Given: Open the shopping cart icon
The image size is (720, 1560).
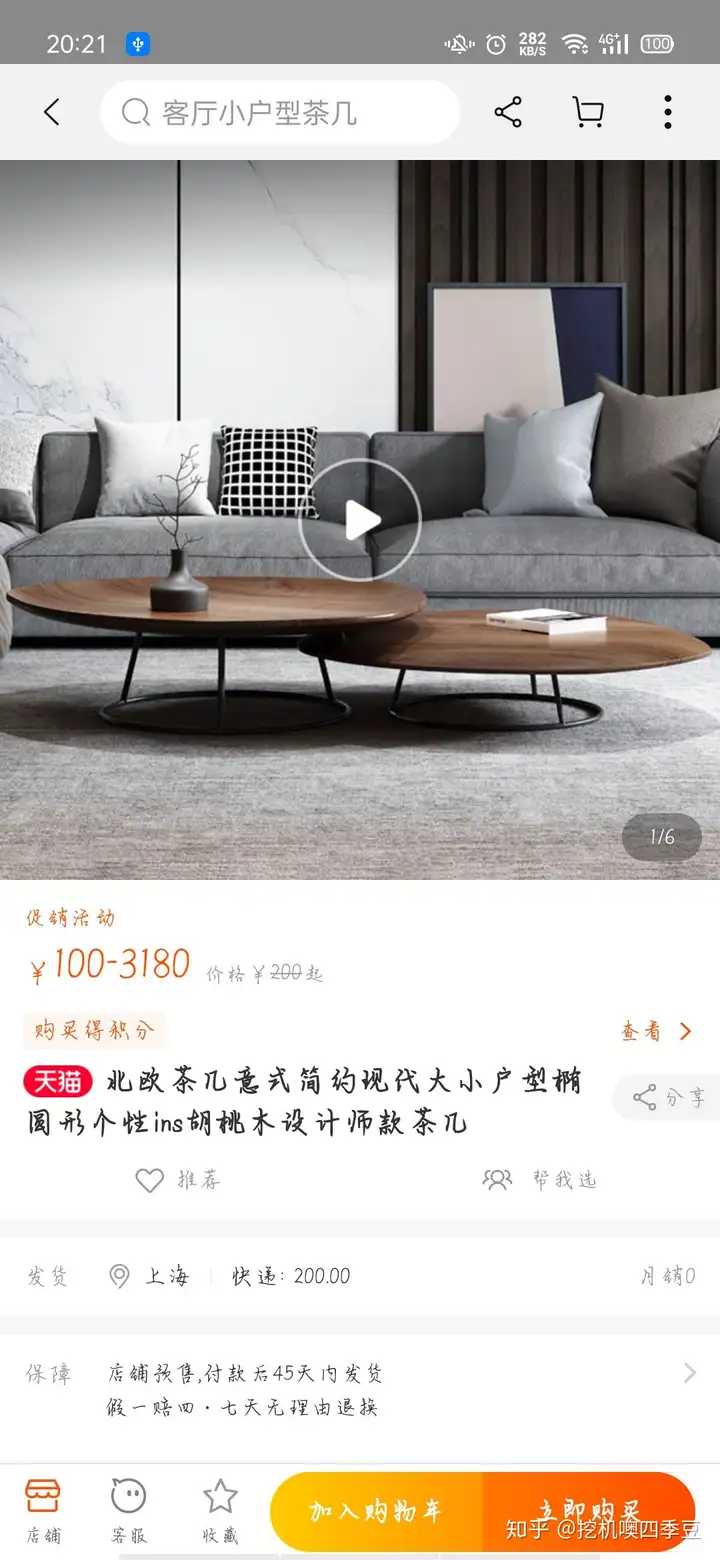Looking at the screenshot, I should click(x=588, y=112).
